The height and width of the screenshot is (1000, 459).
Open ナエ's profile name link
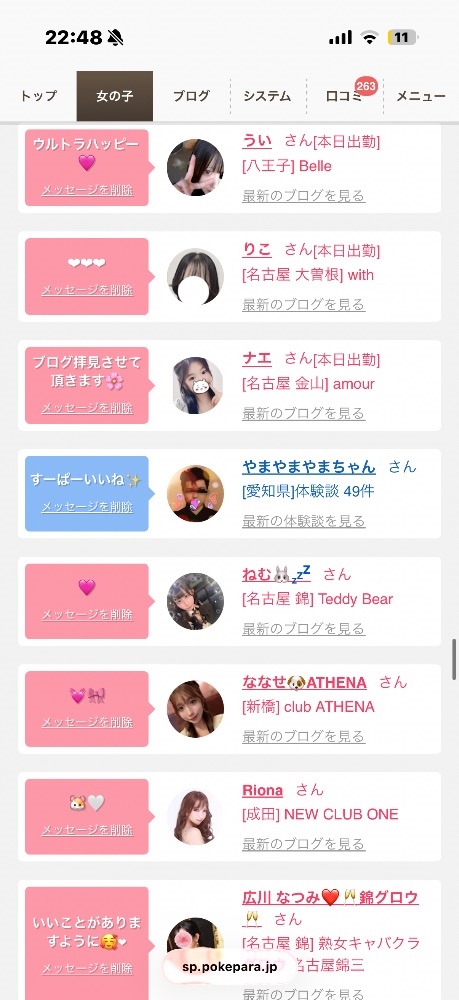(x=257, y=359)
